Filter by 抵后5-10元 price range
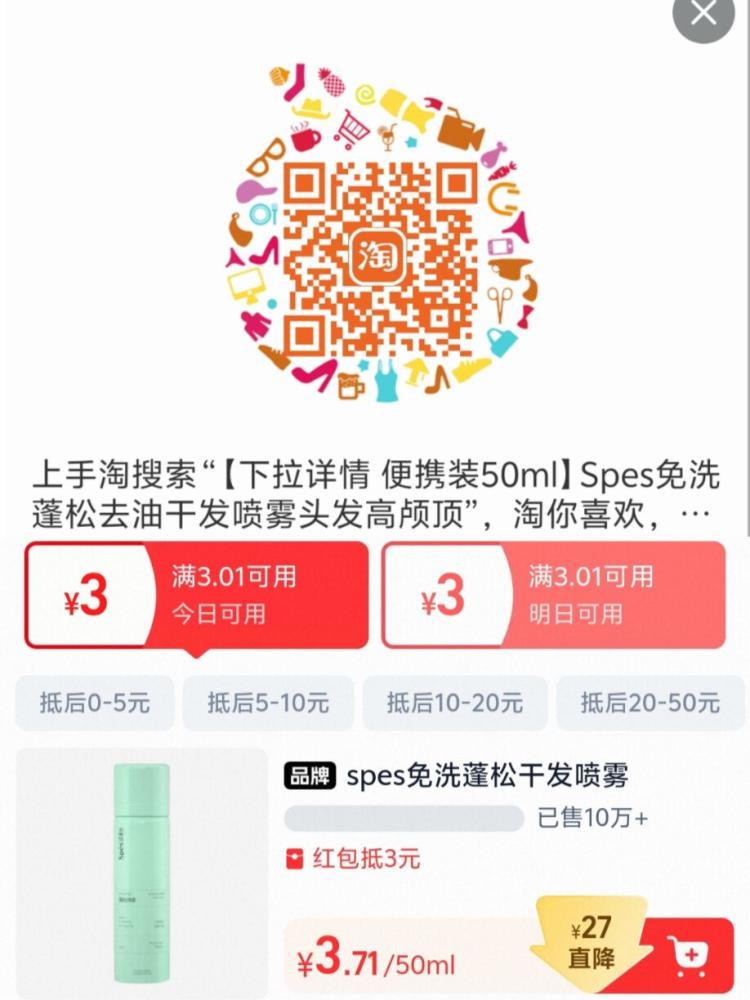The height and width of the screenshot is (1000, 750). 268,703
